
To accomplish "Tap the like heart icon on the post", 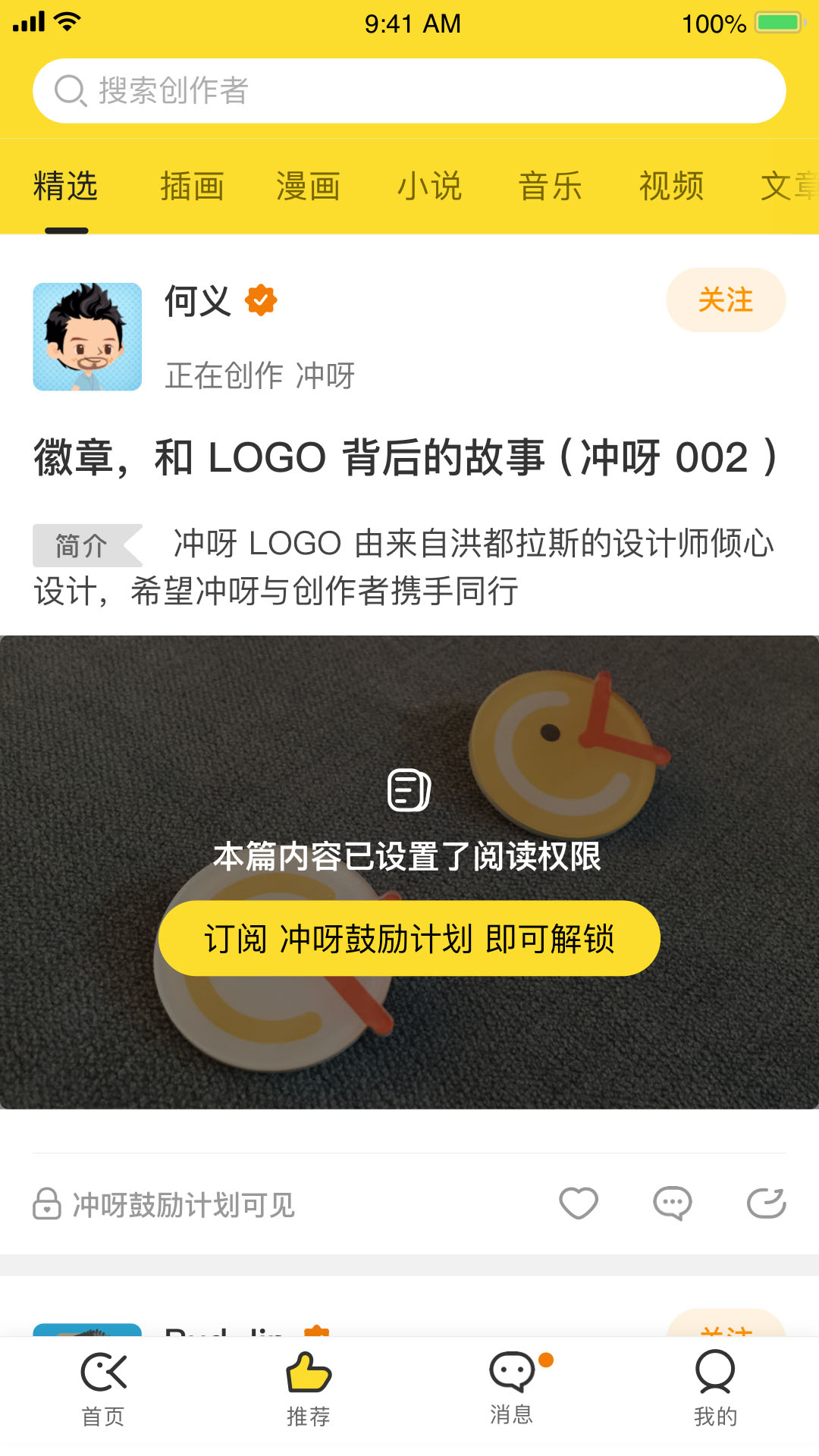I will pyautogui.click(x=579, y=1203).
